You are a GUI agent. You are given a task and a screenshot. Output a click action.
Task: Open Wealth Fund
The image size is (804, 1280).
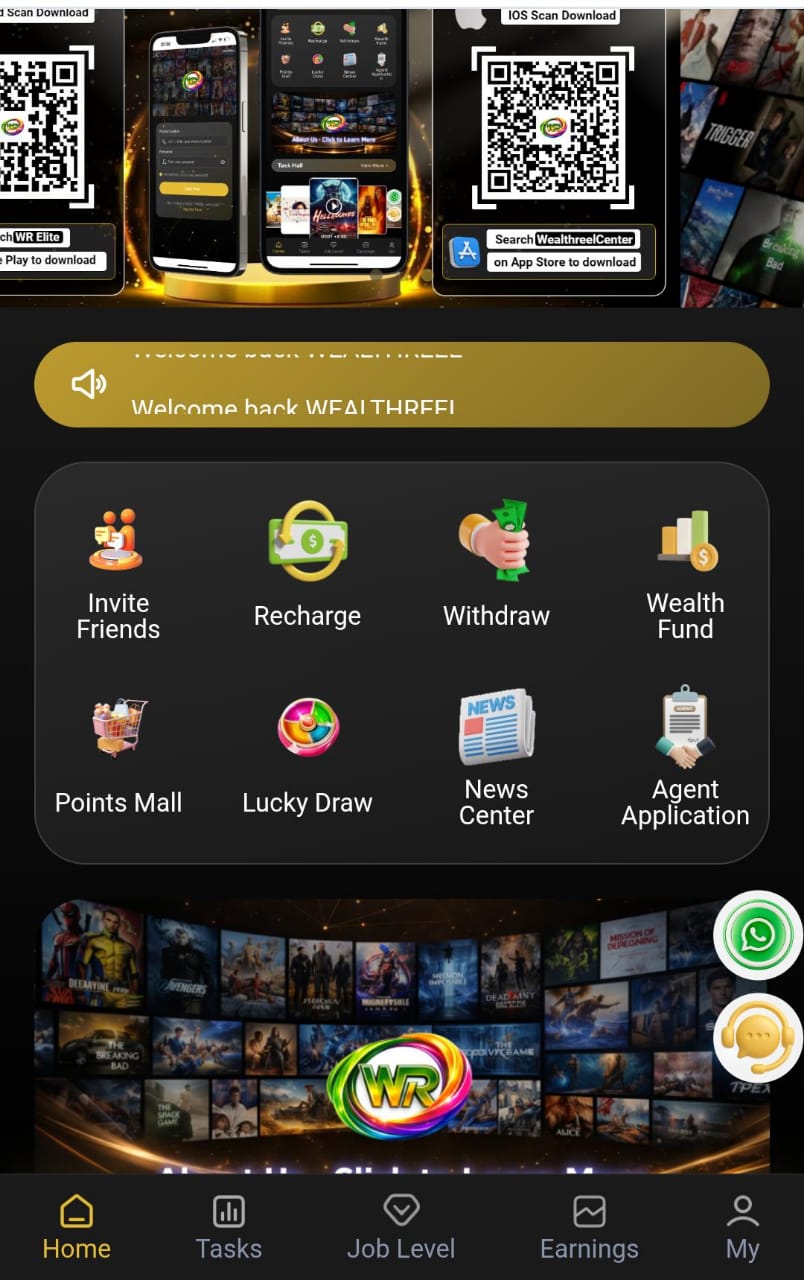pos(685,574)
